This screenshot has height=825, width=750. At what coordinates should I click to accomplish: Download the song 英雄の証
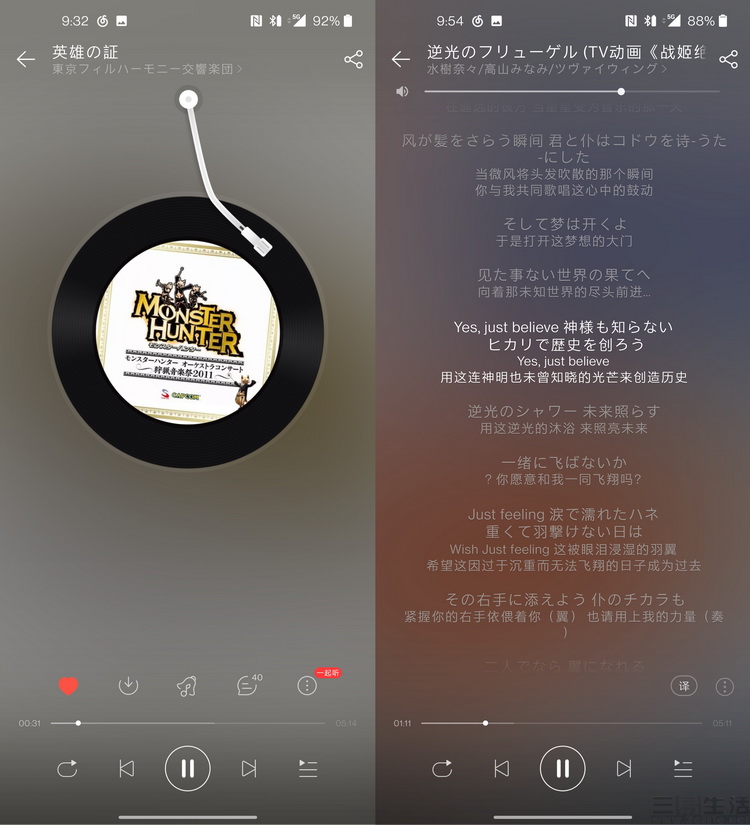click(x=128, y=686)
